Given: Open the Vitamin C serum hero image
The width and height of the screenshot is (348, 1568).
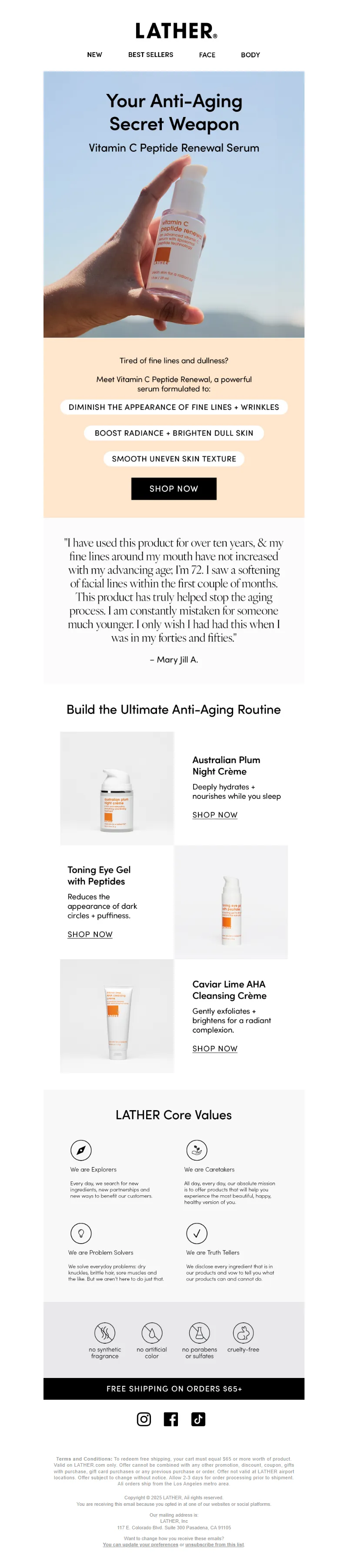Looking at the screenshot, I should tap(174, 244).
